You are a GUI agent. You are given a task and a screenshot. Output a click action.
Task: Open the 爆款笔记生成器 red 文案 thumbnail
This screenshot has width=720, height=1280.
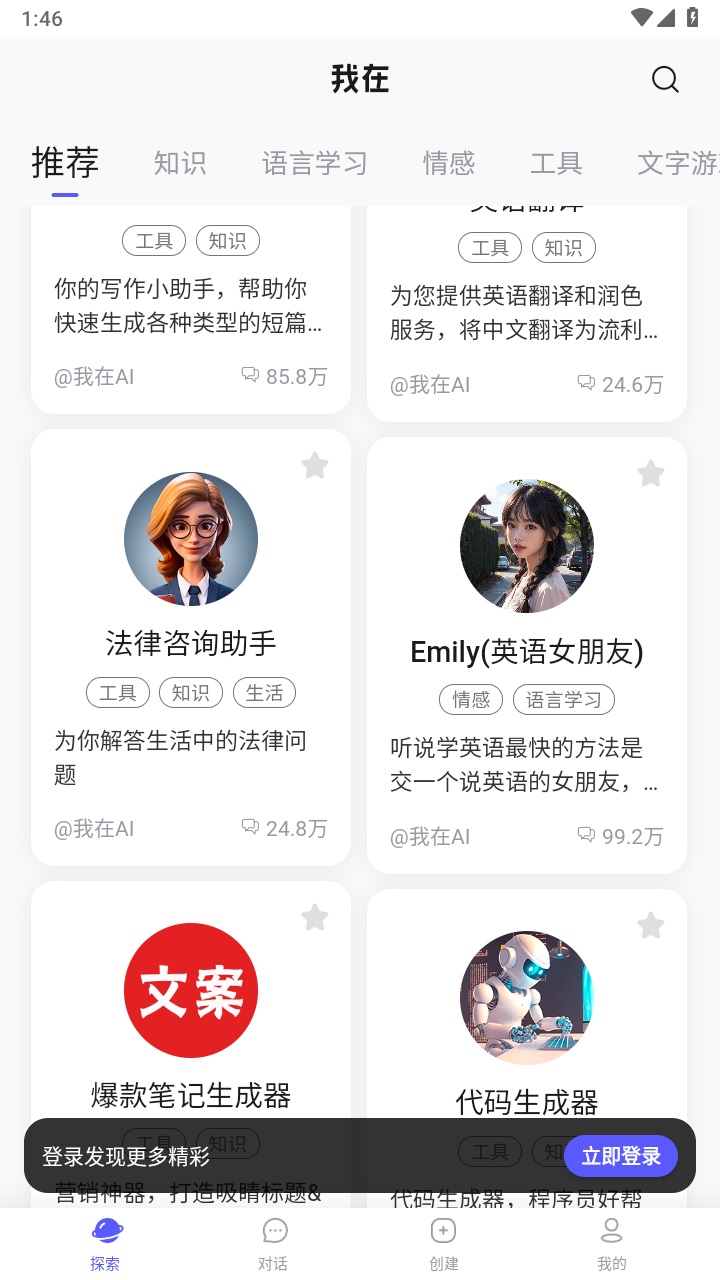pos(191,990)
